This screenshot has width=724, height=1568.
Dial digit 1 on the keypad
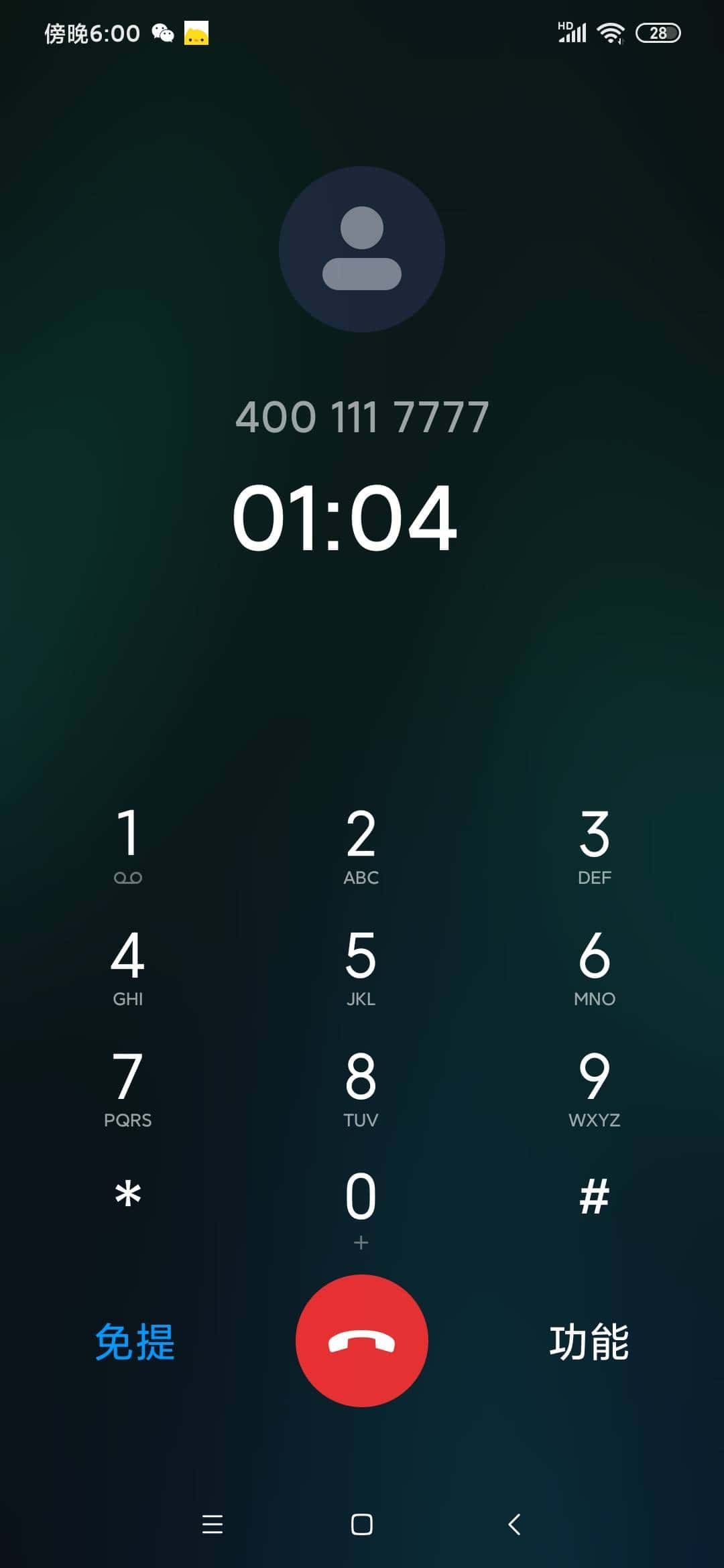[127, 844]
